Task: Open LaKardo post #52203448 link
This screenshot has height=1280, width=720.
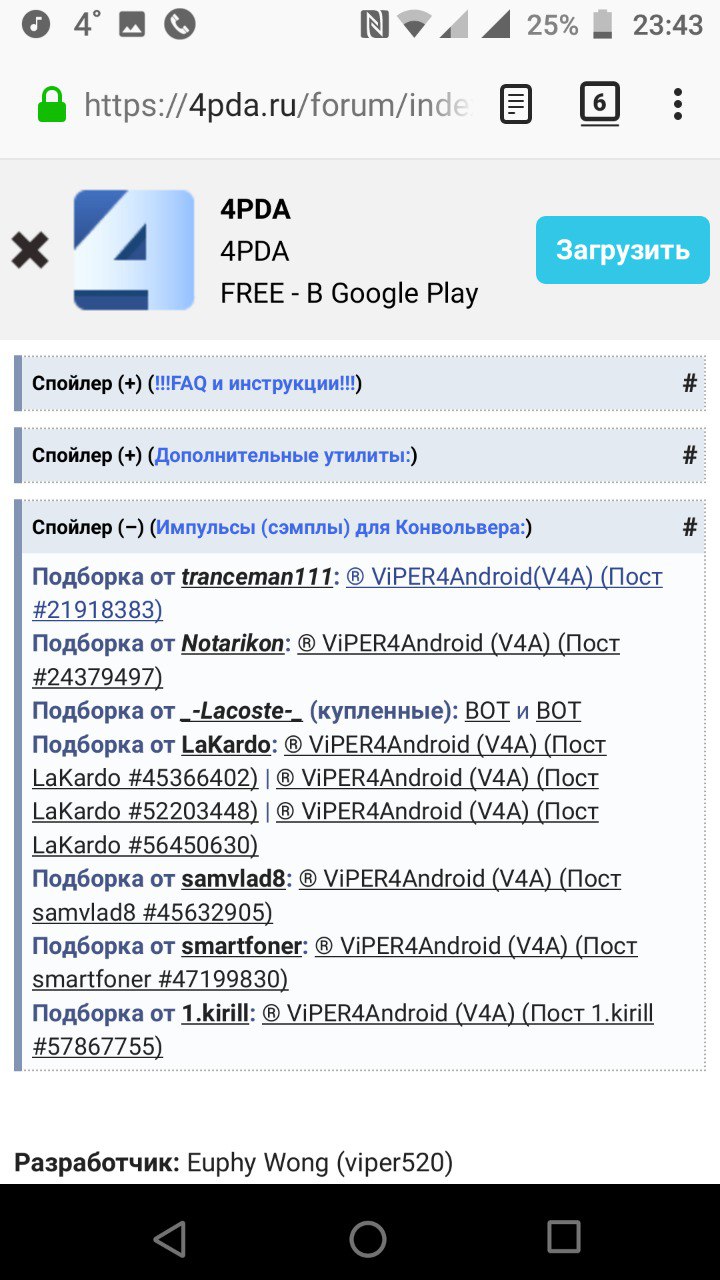Action: (437, 778)
